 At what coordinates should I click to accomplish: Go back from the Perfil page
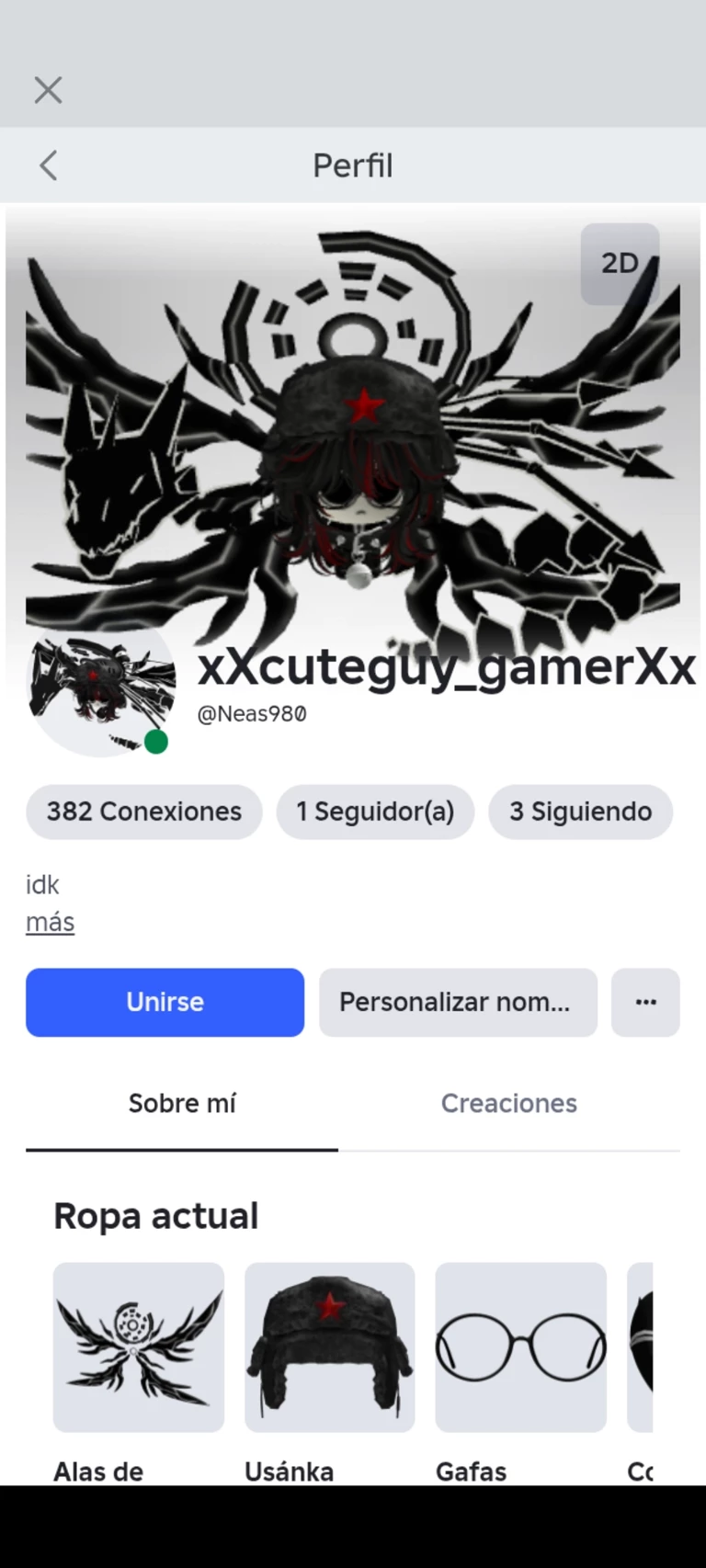(x=49, y=165)
